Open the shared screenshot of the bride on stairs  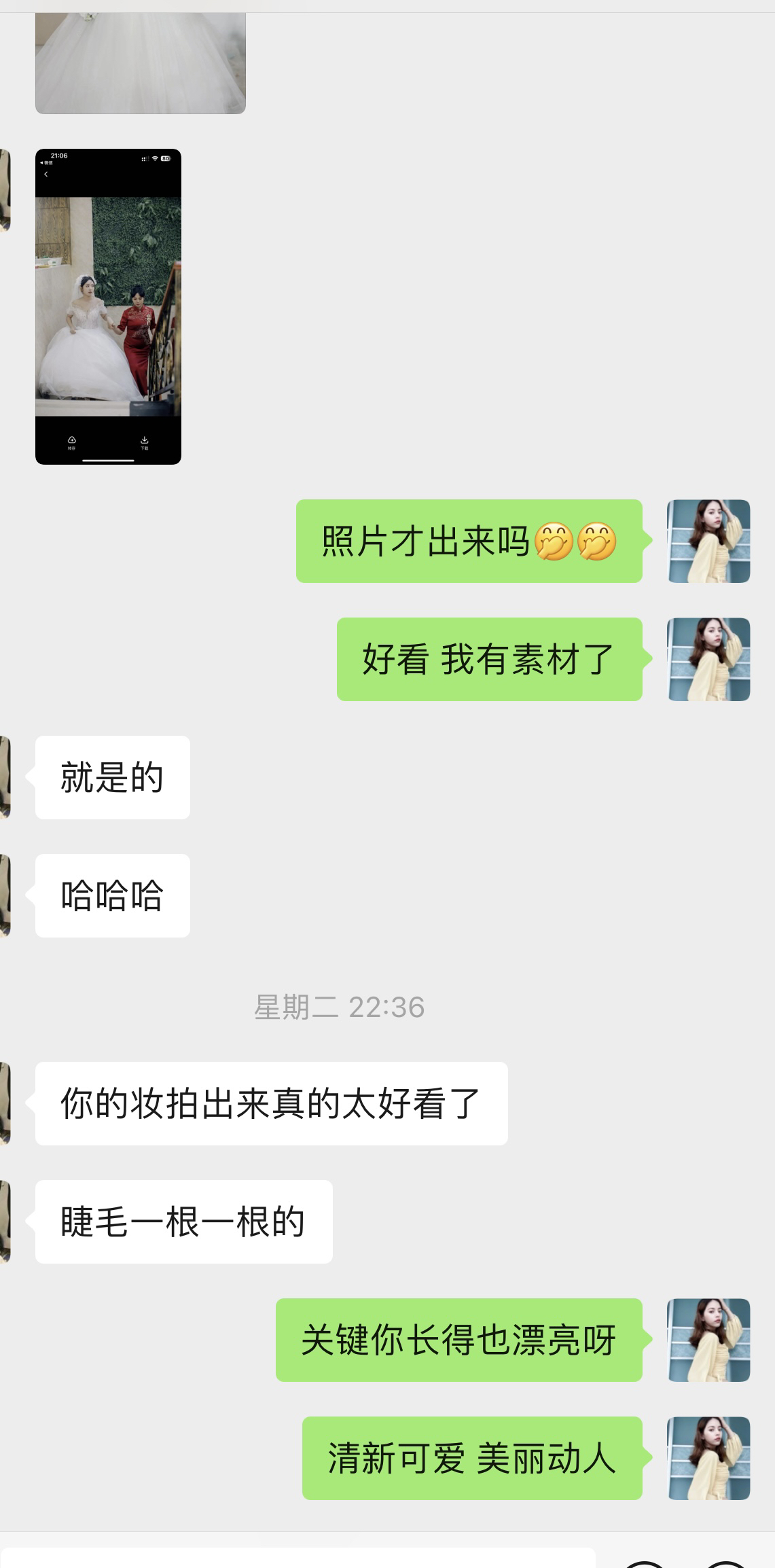click(108, 306)
